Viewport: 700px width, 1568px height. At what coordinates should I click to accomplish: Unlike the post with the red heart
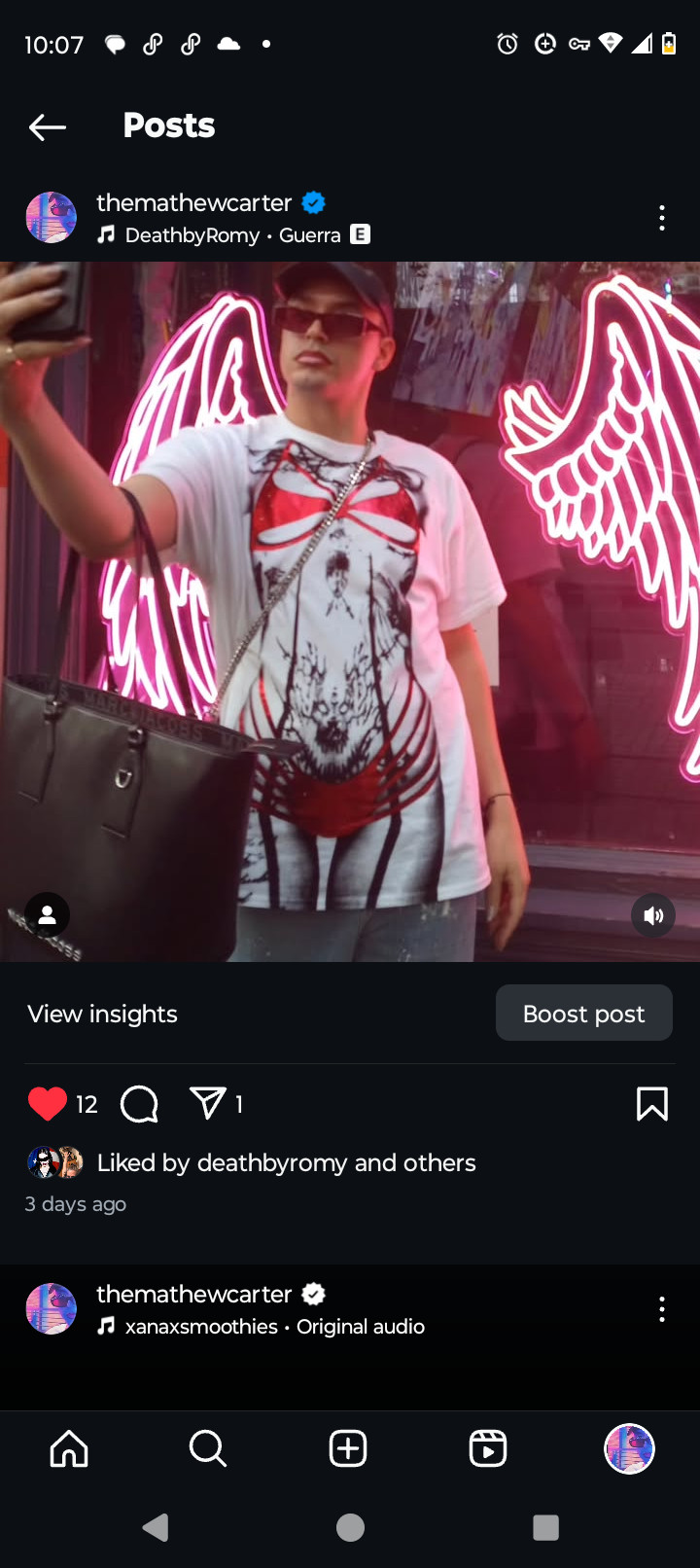(x=47, y=1104)
